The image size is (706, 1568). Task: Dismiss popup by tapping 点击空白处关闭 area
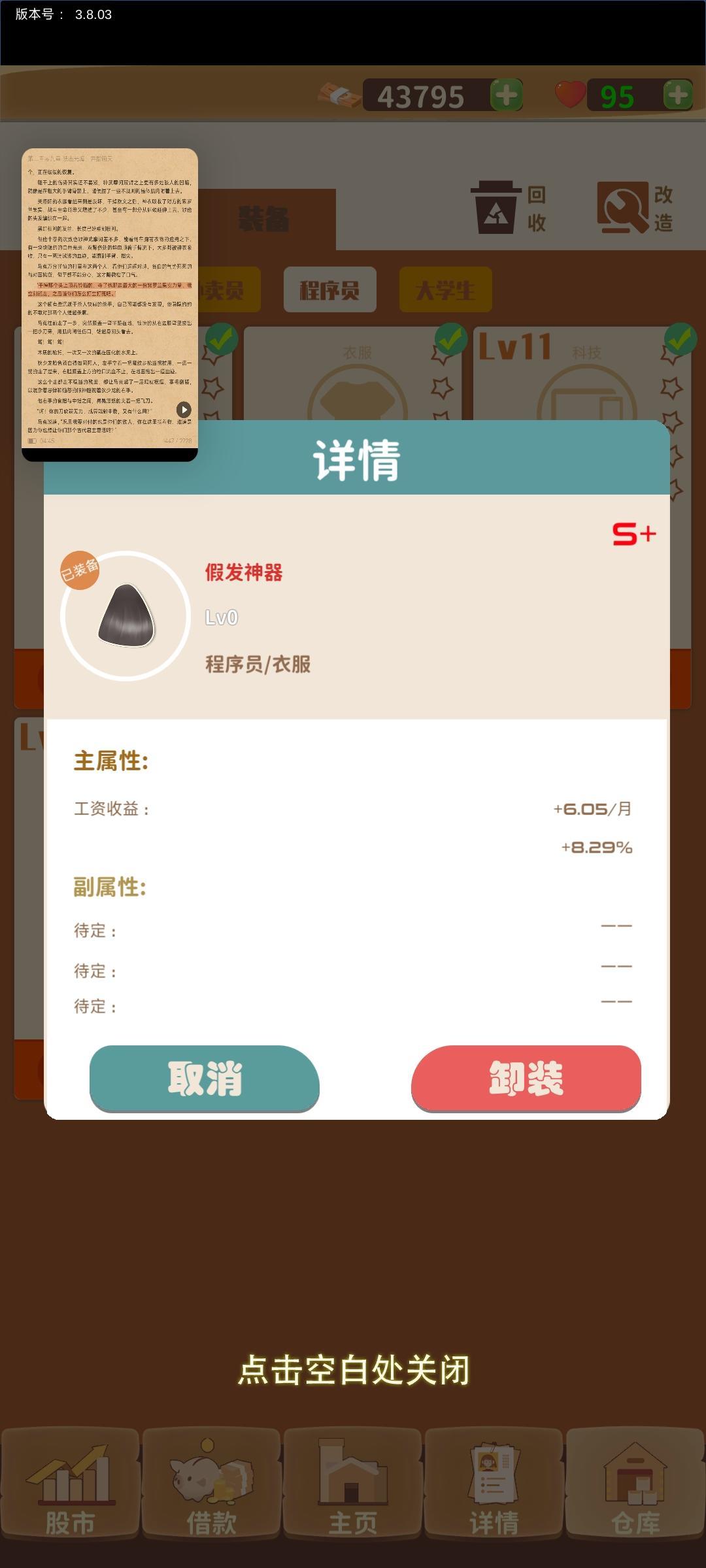[353, 1369]
